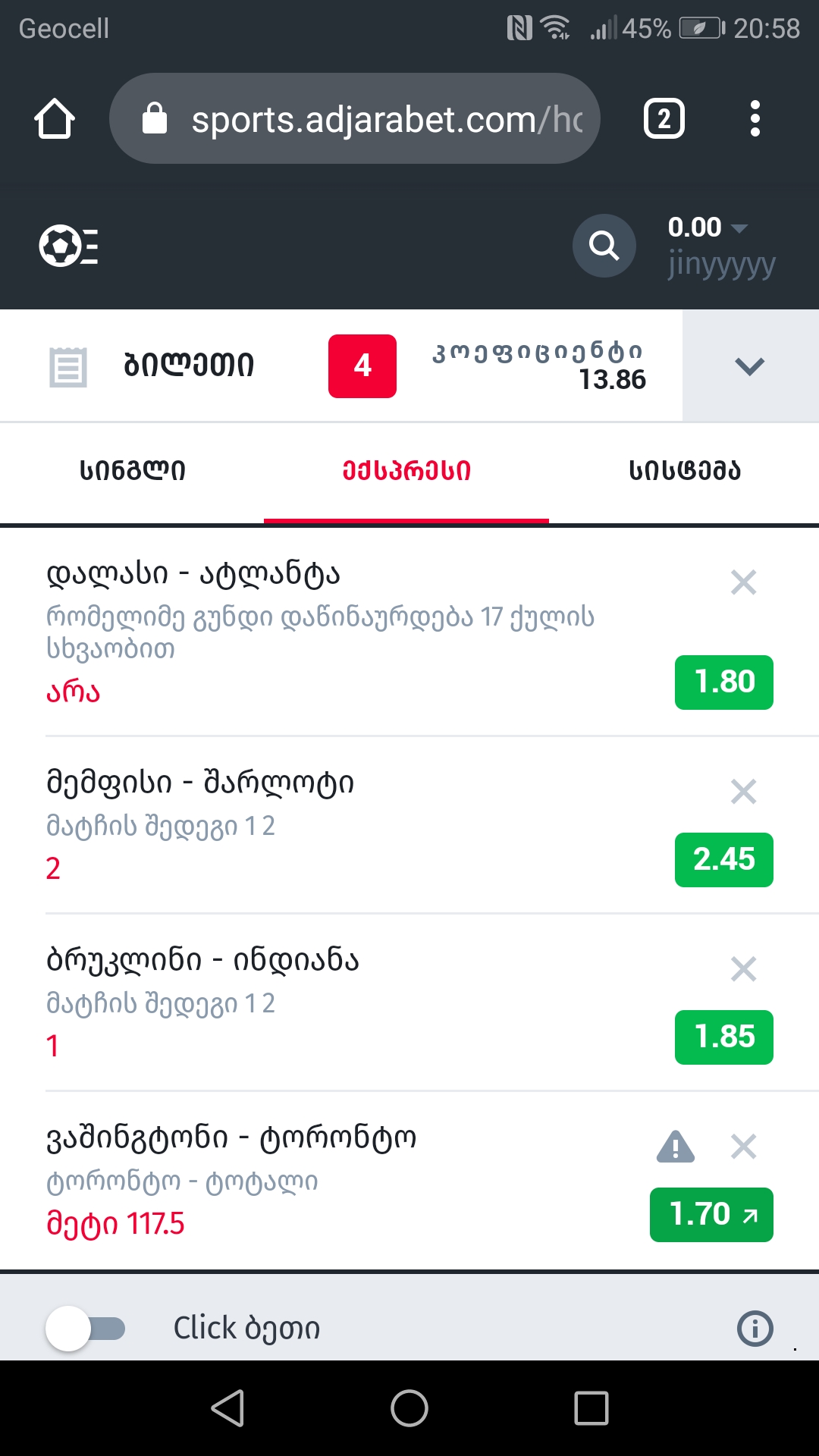
Task: Tap the updated 1.70 odds button
Action: 711,1215
